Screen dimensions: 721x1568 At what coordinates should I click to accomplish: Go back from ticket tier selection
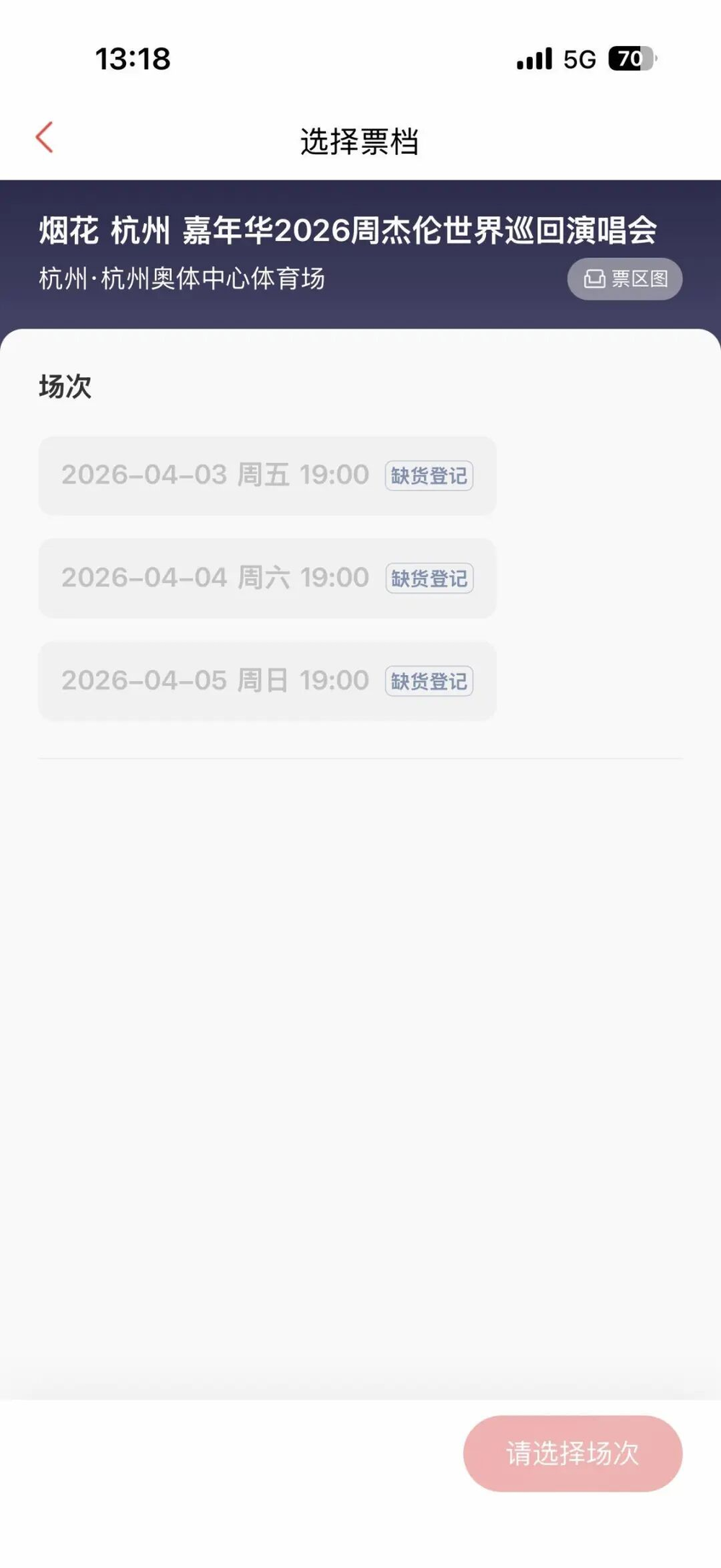click(45, 138)
